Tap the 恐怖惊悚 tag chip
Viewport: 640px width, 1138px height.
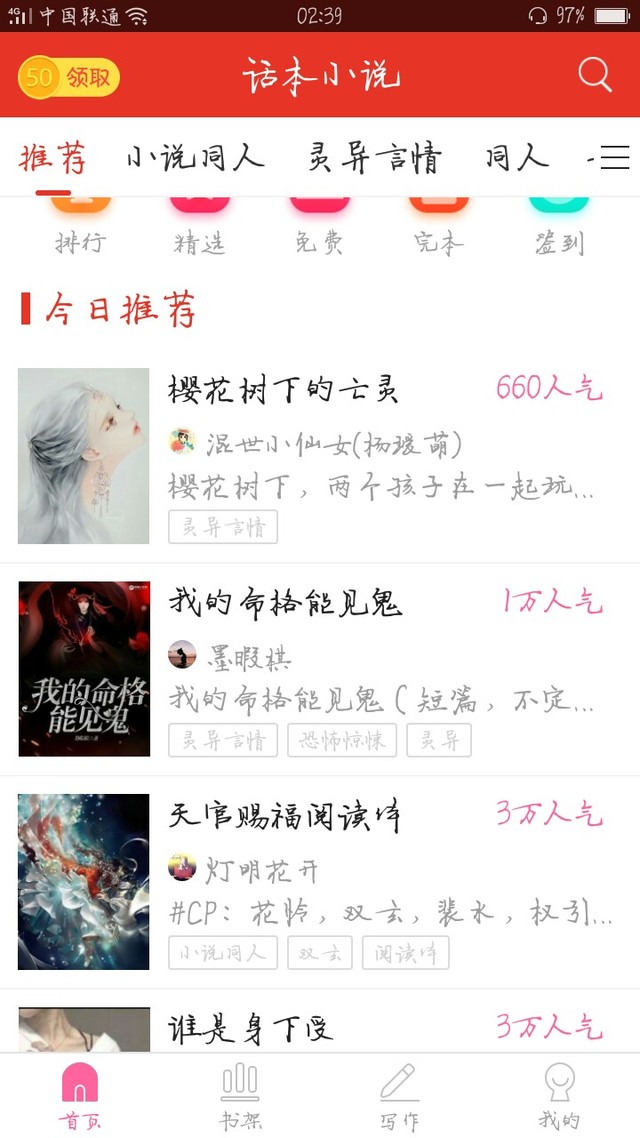click(x=342, y=740)
